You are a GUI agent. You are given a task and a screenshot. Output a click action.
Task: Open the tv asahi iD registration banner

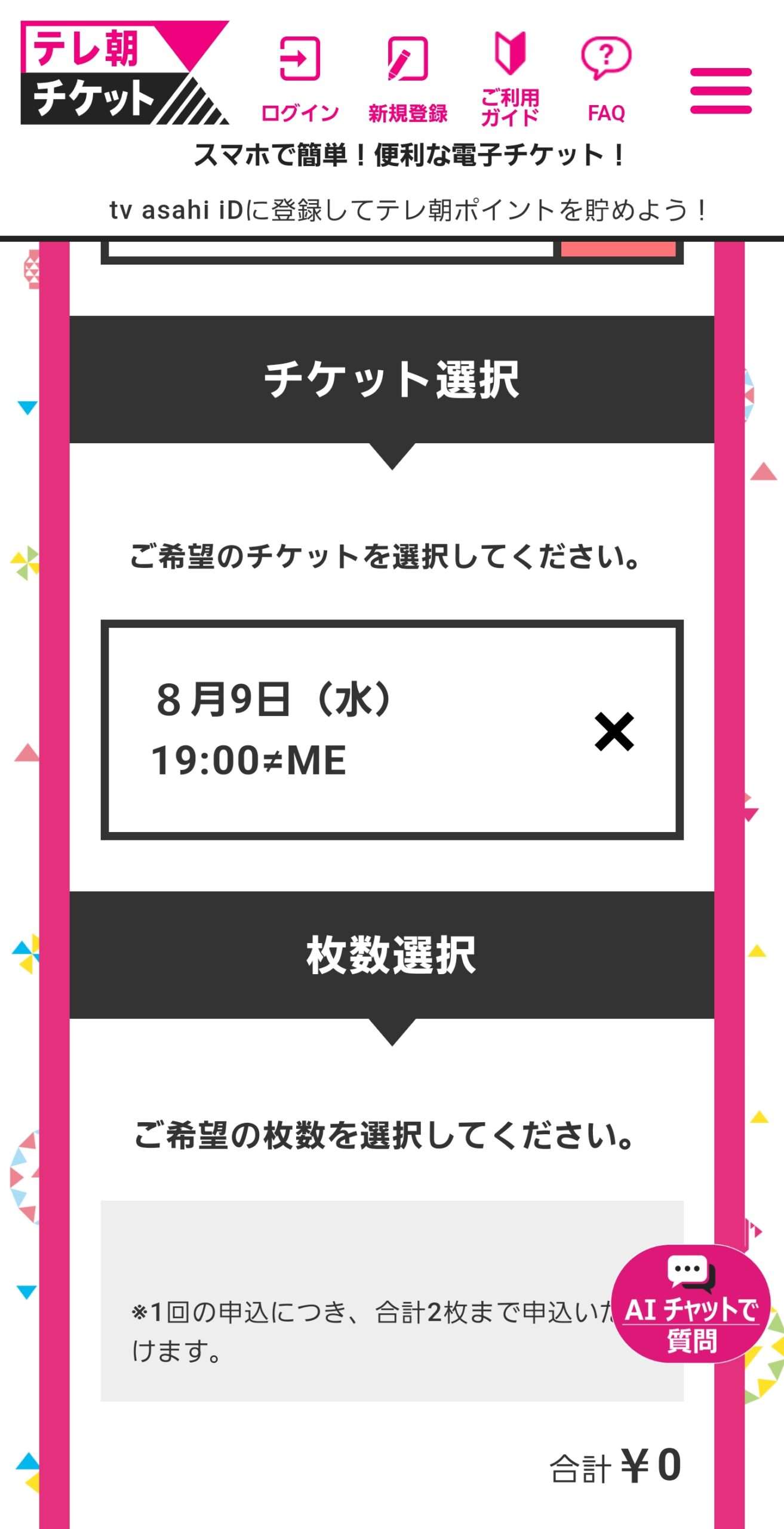[408, 210]
